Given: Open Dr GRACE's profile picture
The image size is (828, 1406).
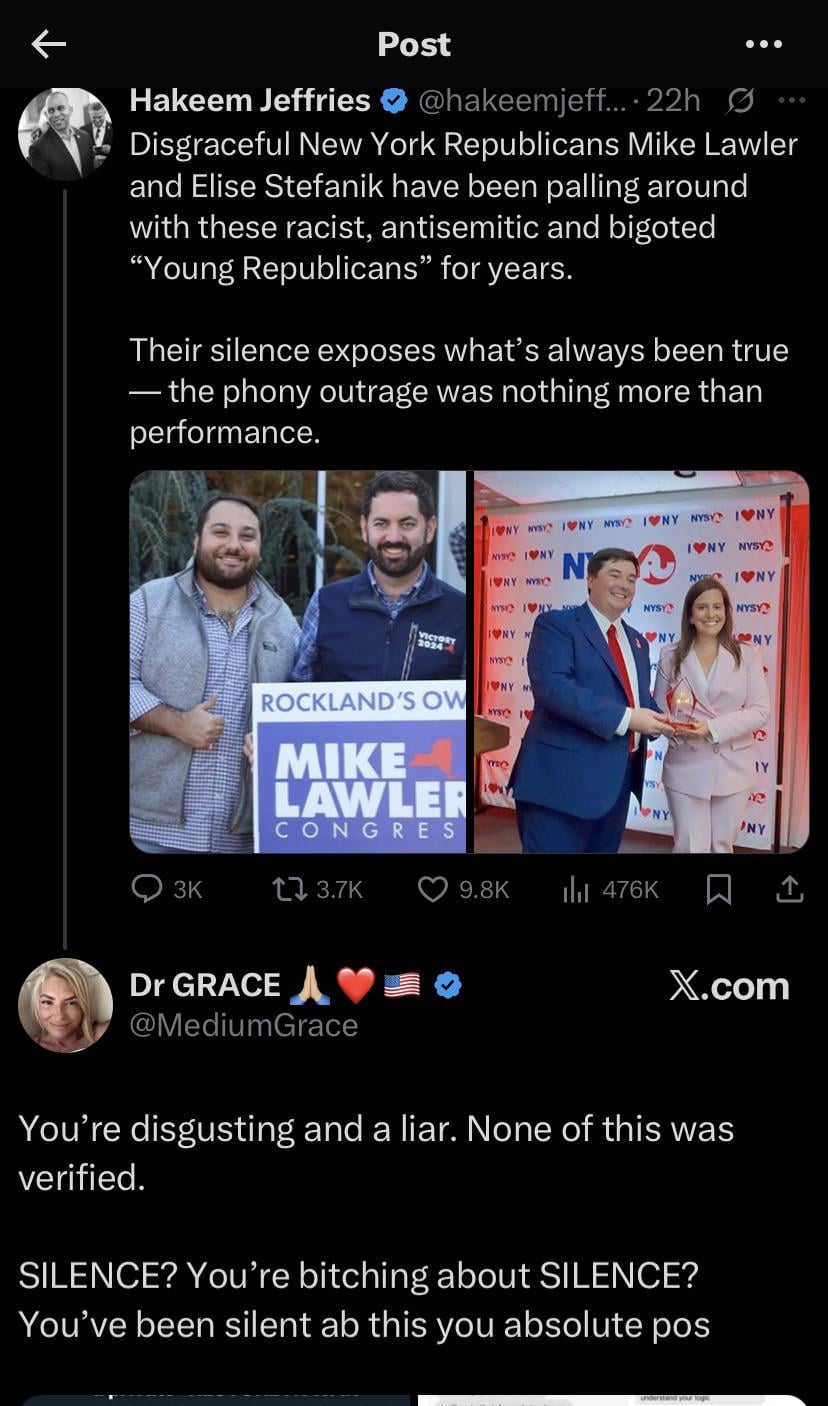Looking at the screenshot, I should [65, 1005].
